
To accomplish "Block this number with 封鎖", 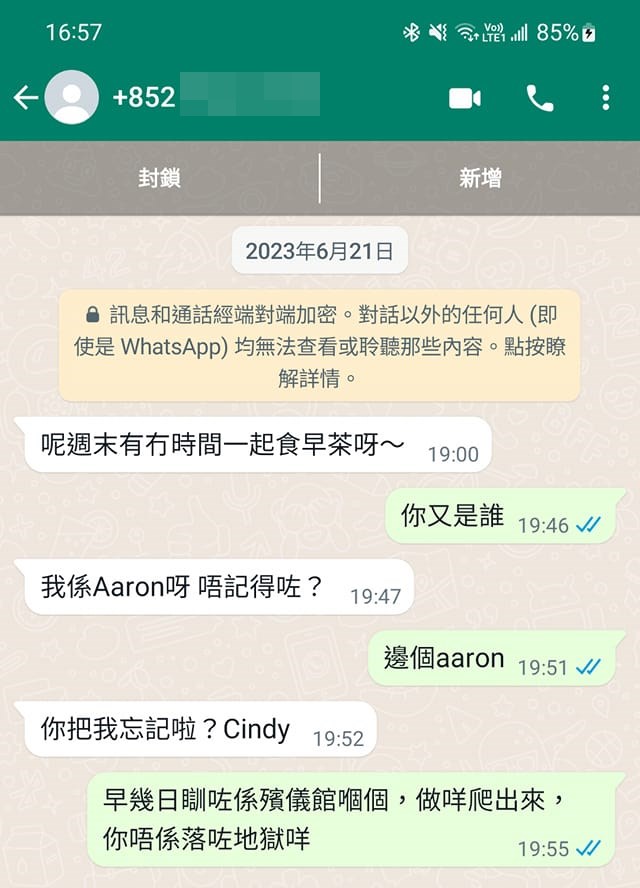I will (x=159, y=178).
